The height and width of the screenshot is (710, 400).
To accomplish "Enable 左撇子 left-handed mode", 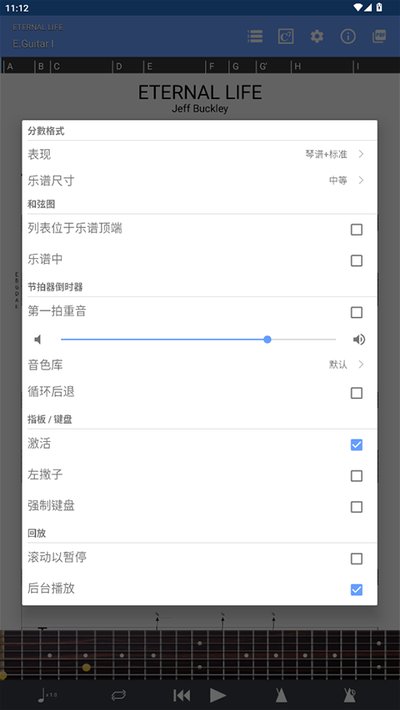I will [x=357, y=475].
